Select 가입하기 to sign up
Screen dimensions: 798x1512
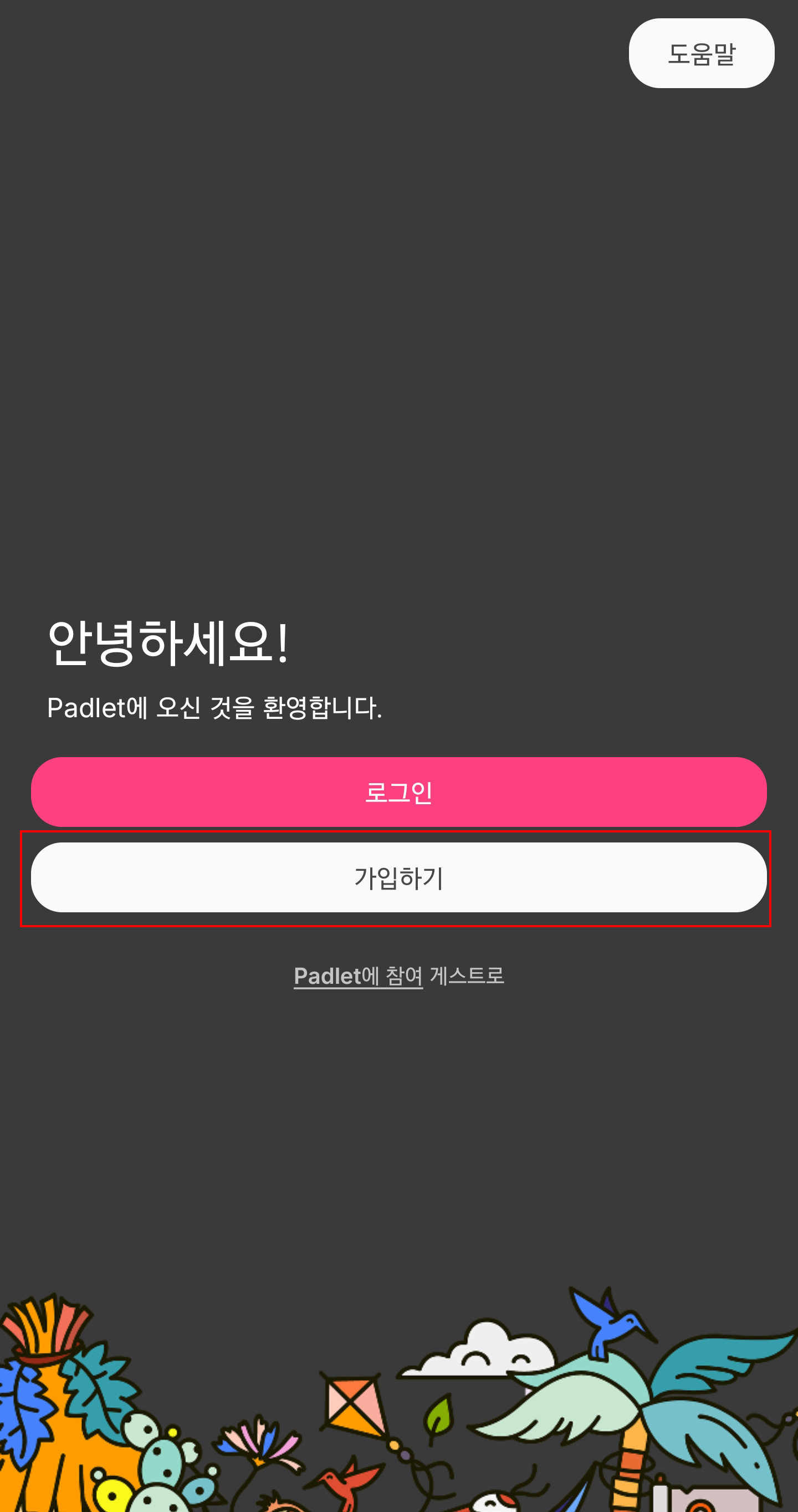click(398, 877)
